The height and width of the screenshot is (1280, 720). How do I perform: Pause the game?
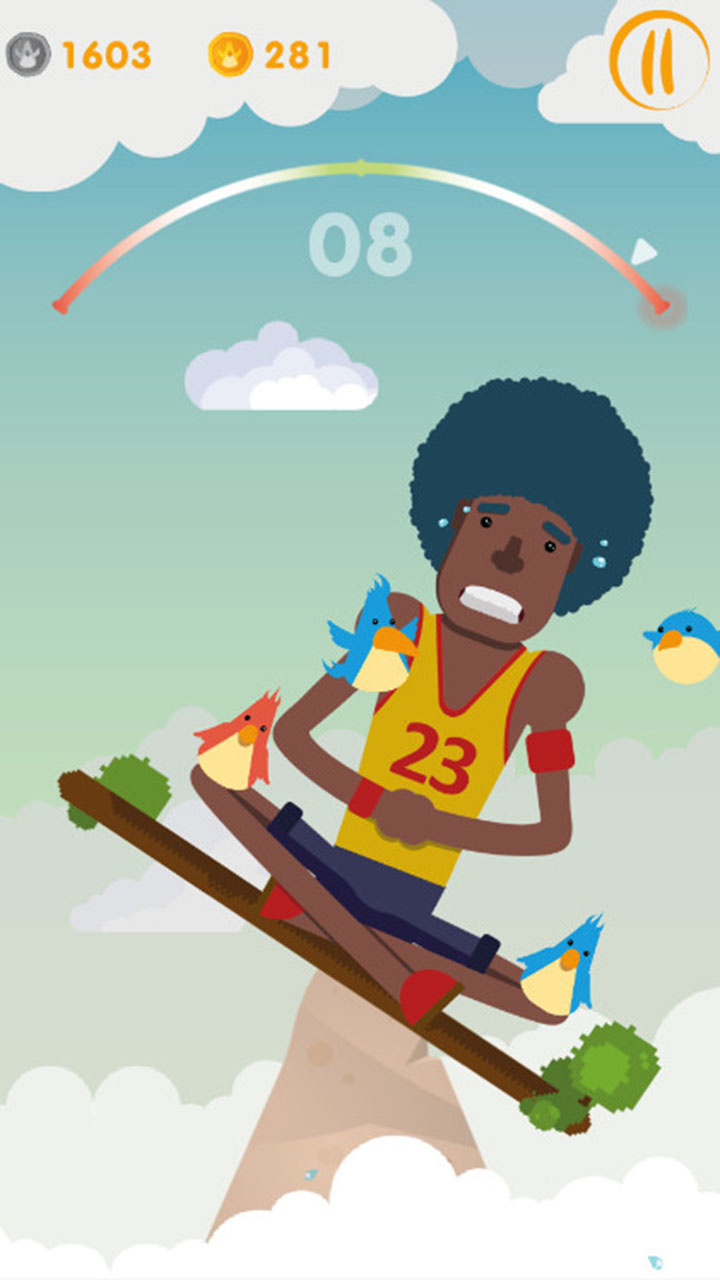pyautogui.click(x=659, y=59)
